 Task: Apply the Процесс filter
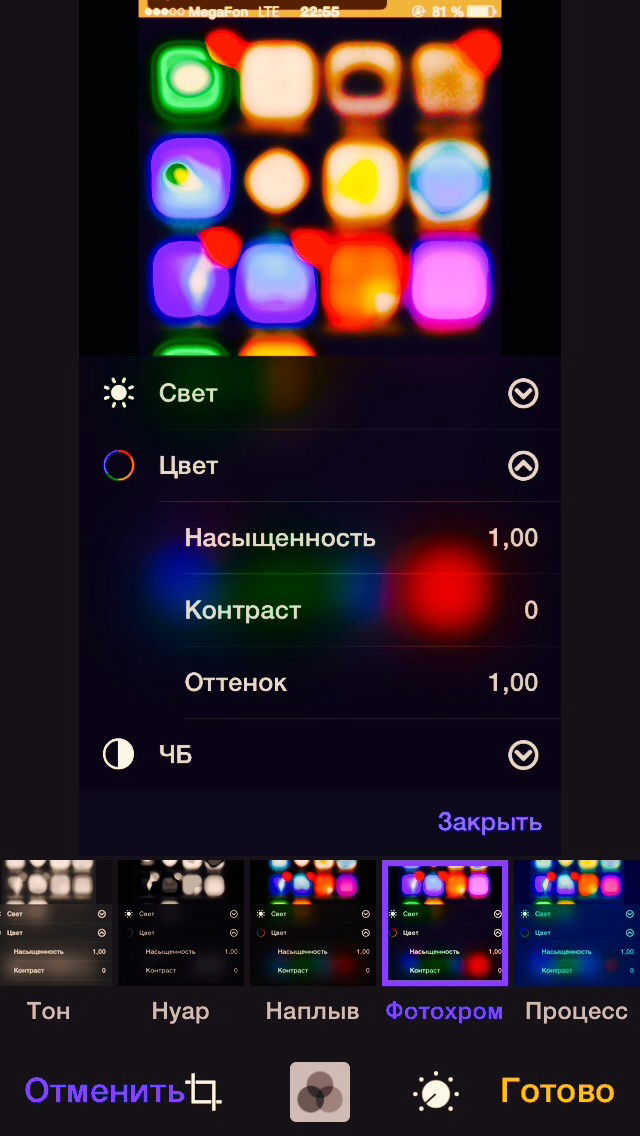click(577, 922)
